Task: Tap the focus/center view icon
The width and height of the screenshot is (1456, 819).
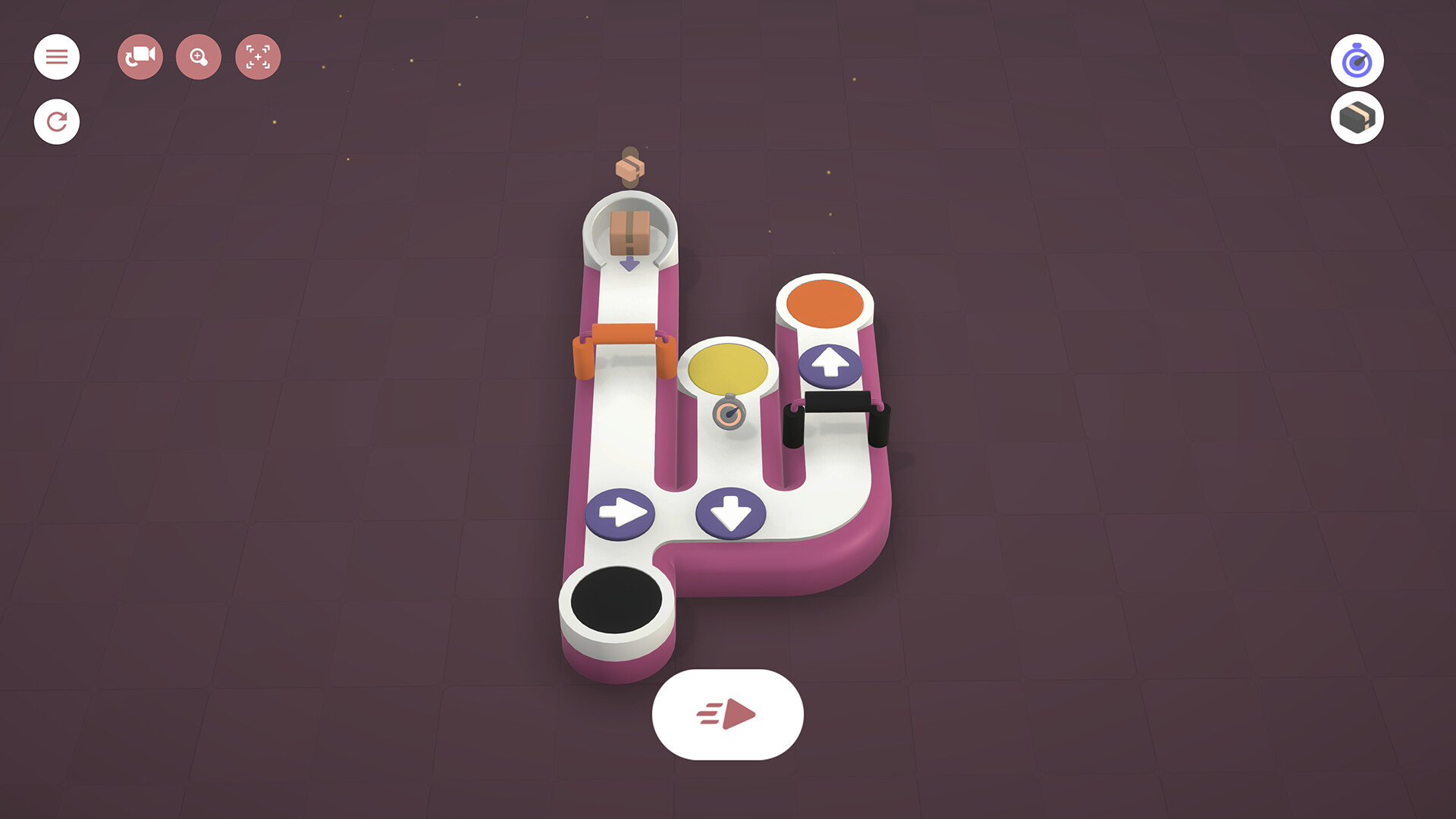Action: 258,57
